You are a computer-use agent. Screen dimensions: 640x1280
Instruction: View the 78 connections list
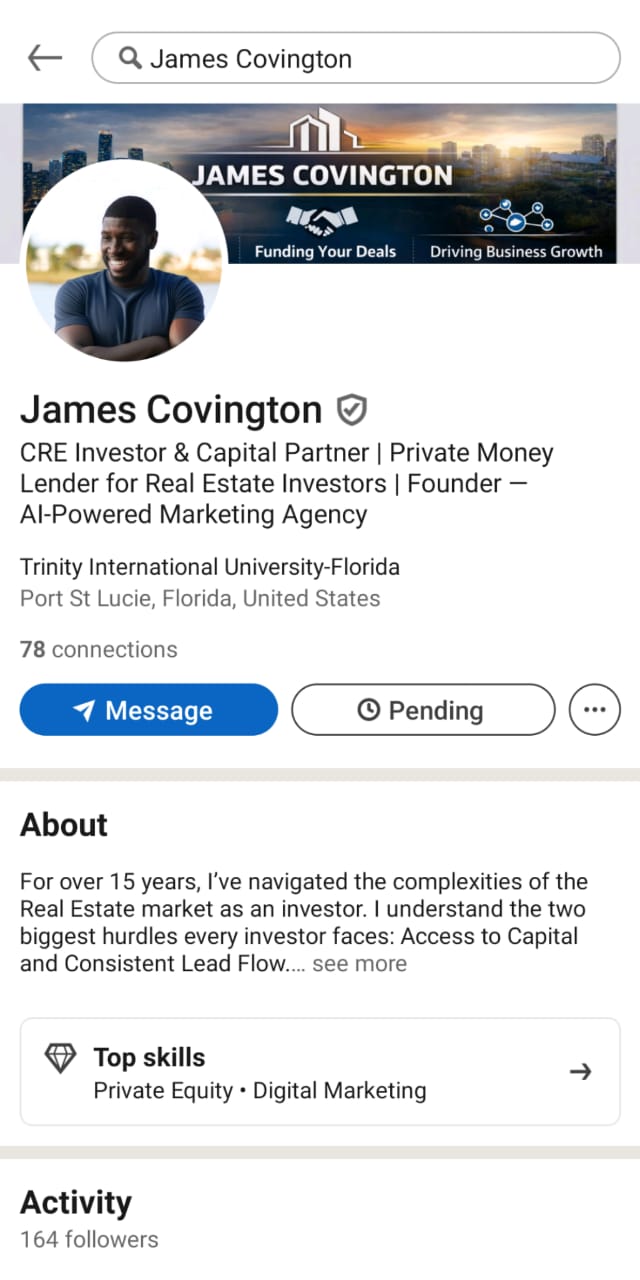point(99,650)
